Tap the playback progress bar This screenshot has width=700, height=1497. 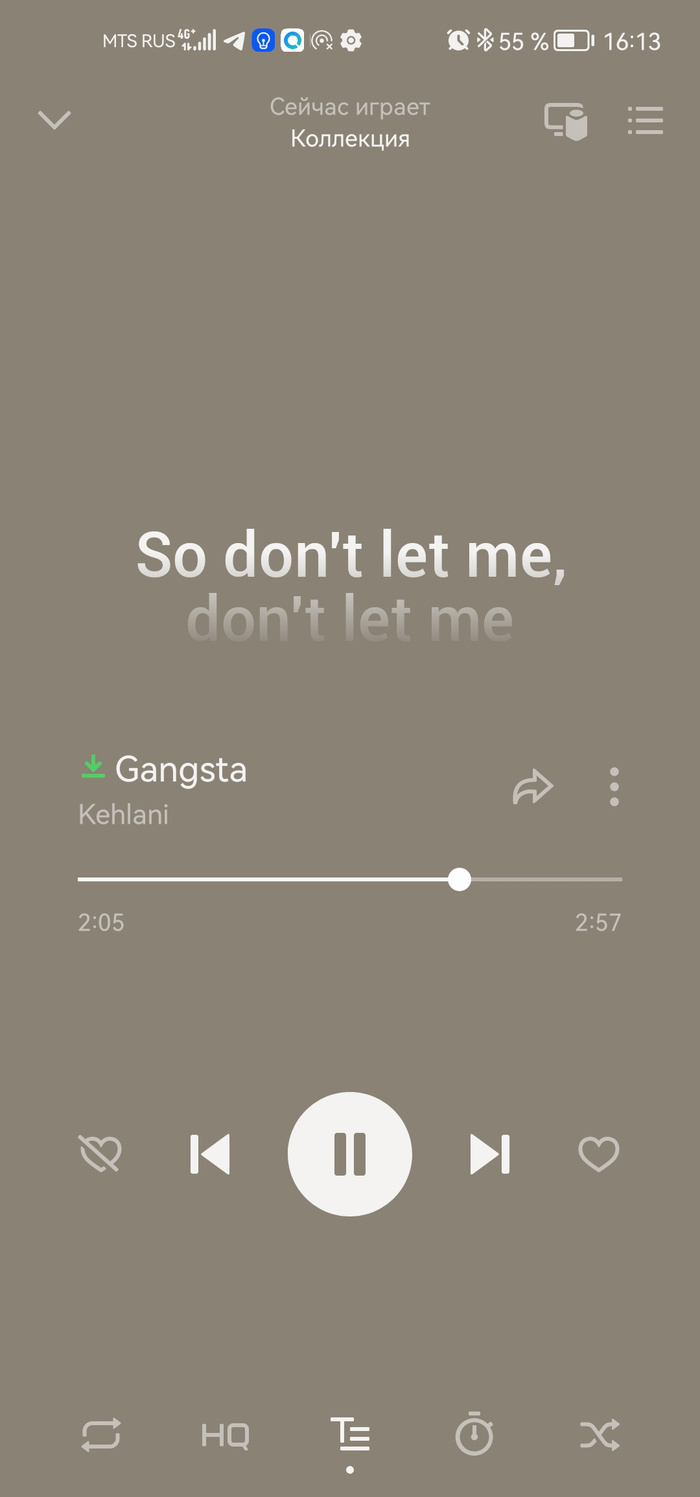click(x=350, y=879)
